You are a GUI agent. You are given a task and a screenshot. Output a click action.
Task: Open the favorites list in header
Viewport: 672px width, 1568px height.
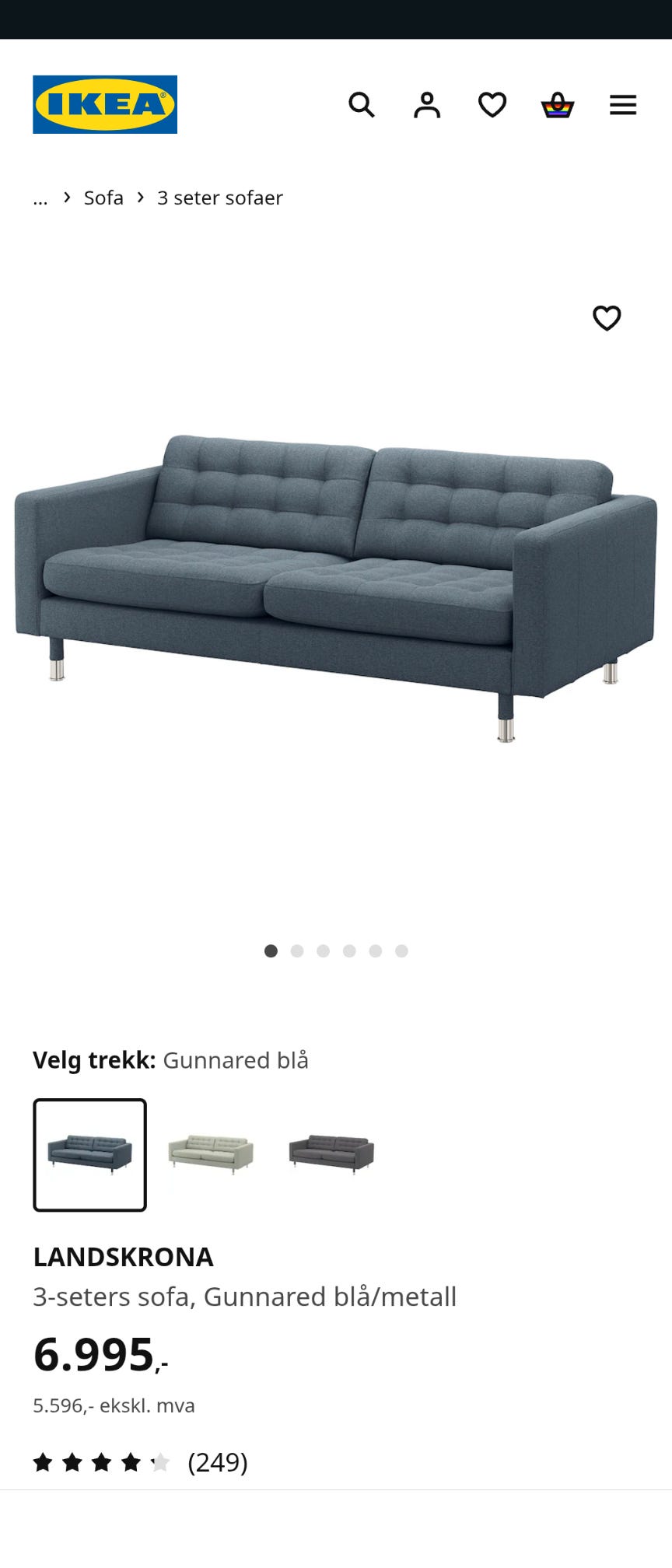pos(492,104)
